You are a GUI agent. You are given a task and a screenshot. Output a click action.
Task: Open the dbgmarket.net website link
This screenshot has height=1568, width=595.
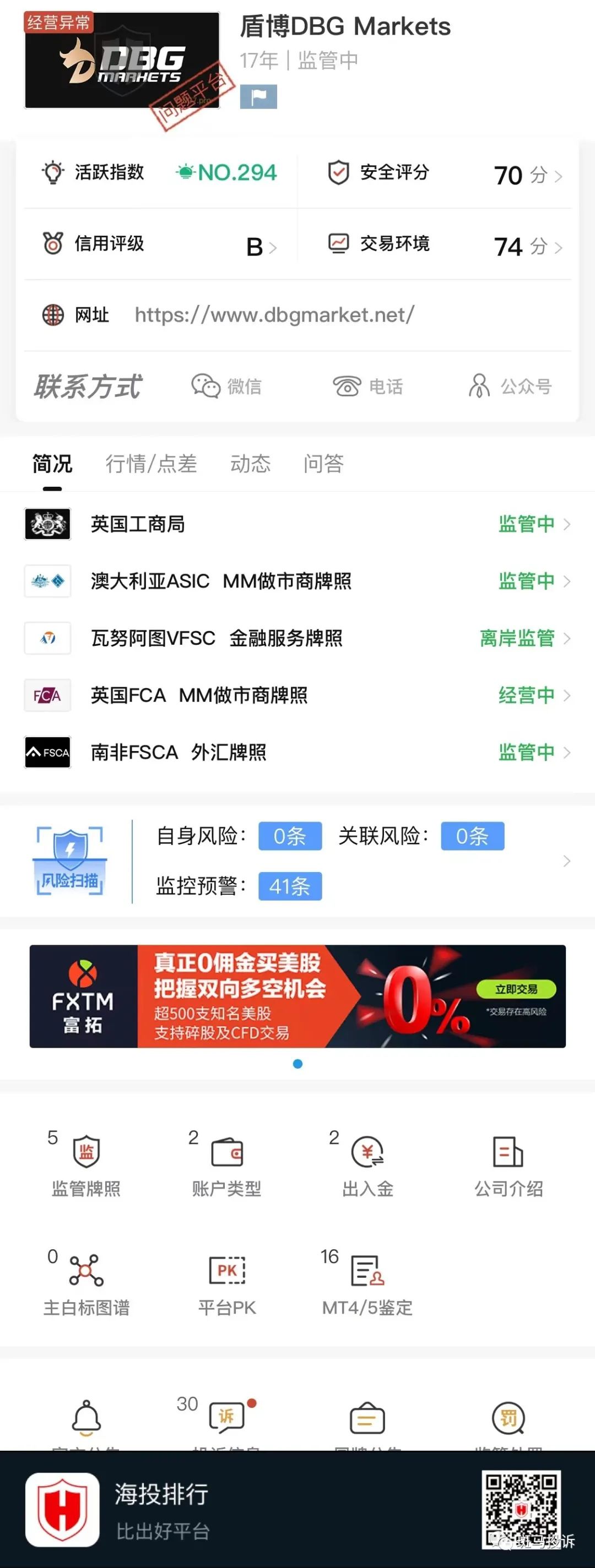274,315
